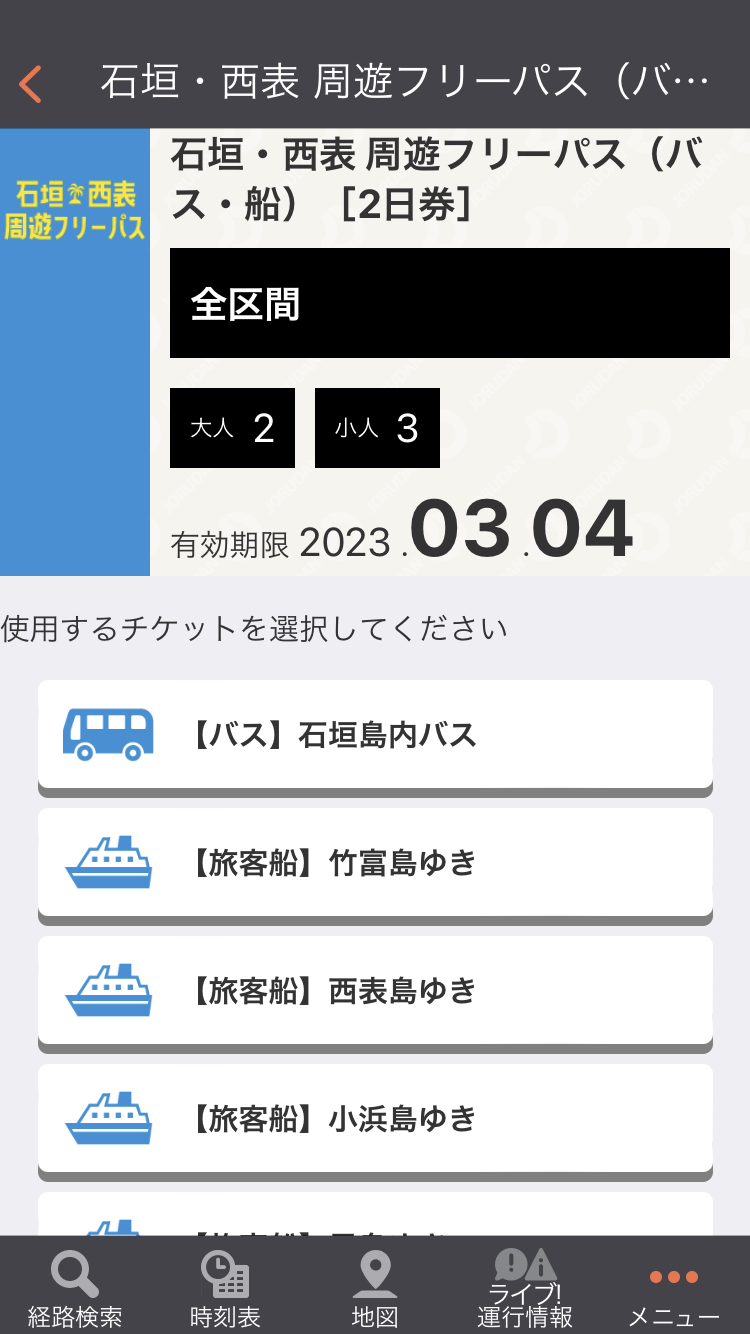The height and width of the screenshot is (1334, 750).
Task: Go back using the orange arrow
Action: [30, 84]
